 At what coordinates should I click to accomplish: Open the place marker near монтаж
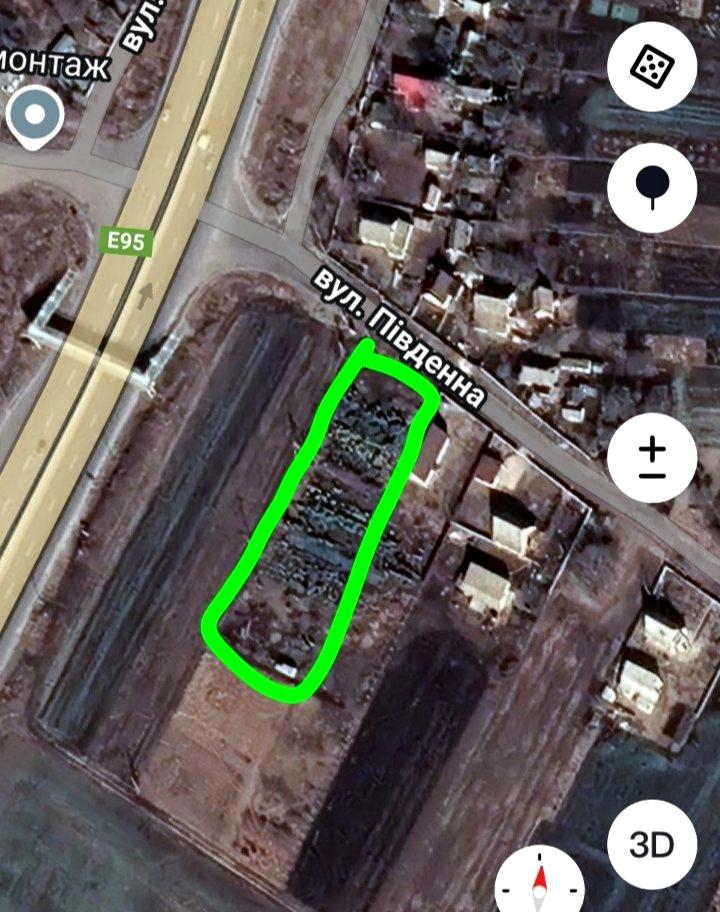35,117
